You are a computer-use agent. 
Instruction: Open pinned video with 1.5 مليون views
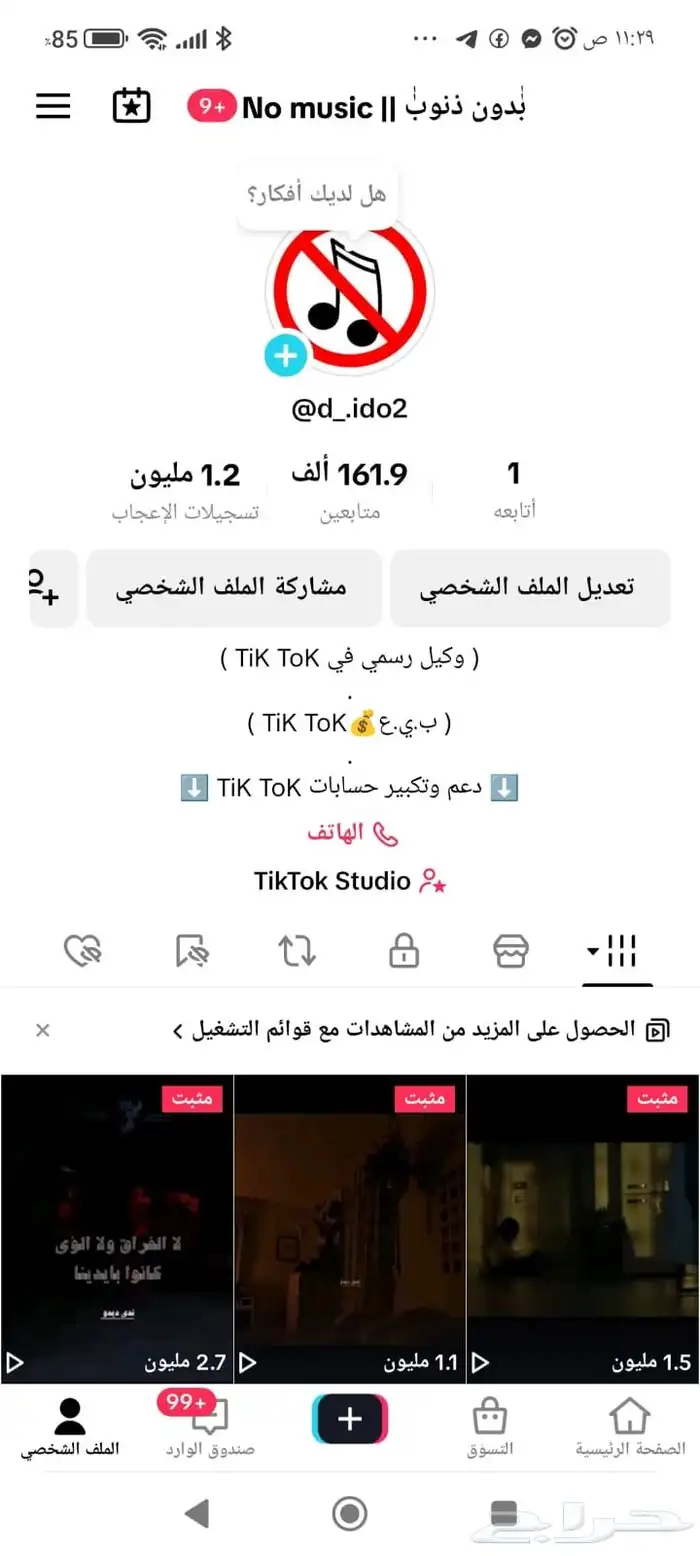click(x=583, y=1228)
